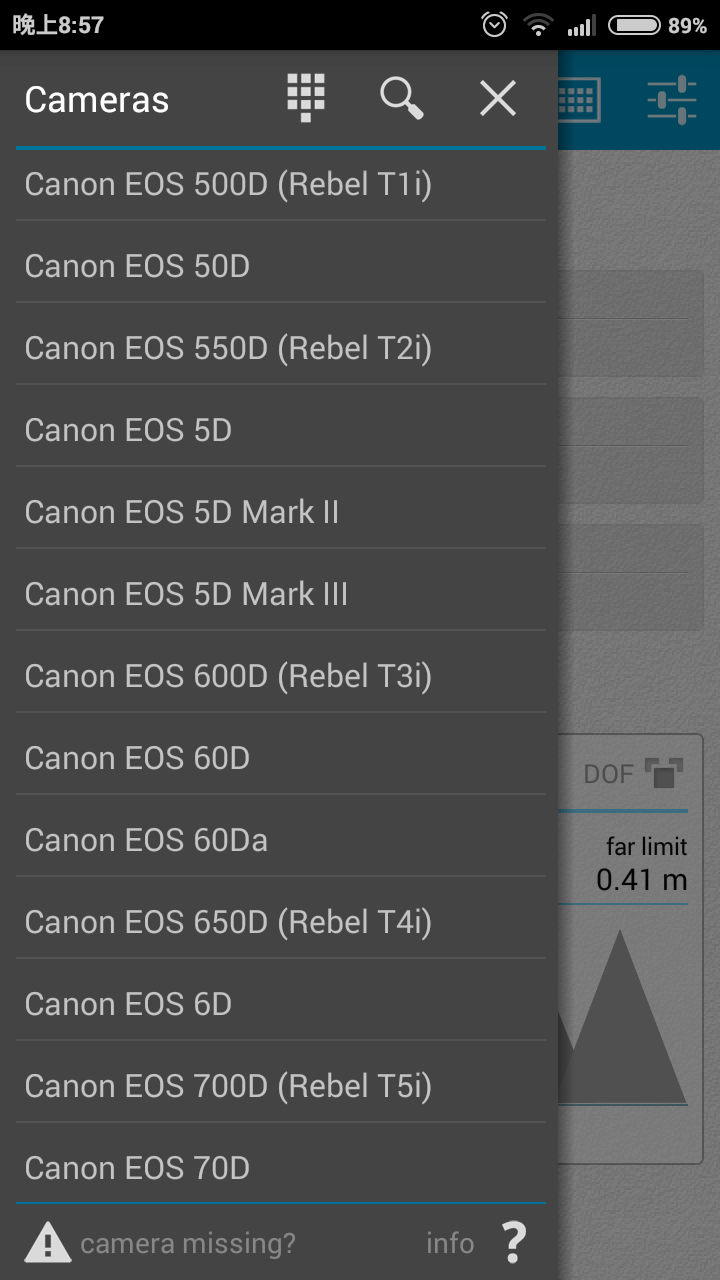Select Canon EOS 6D
720x1280 pixels.
coord(280,1004)
